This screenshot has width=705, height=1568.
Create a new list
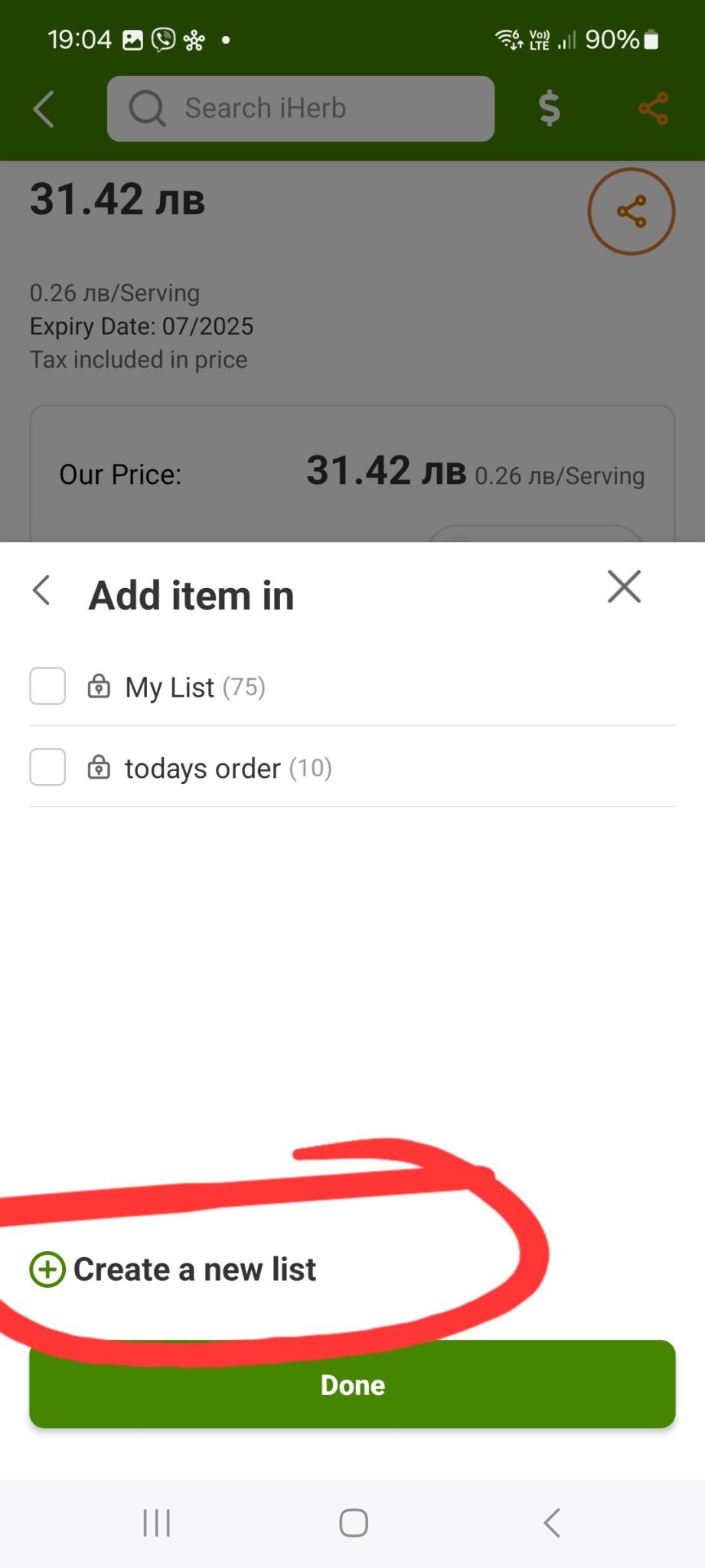click(x=173, y=1269)
